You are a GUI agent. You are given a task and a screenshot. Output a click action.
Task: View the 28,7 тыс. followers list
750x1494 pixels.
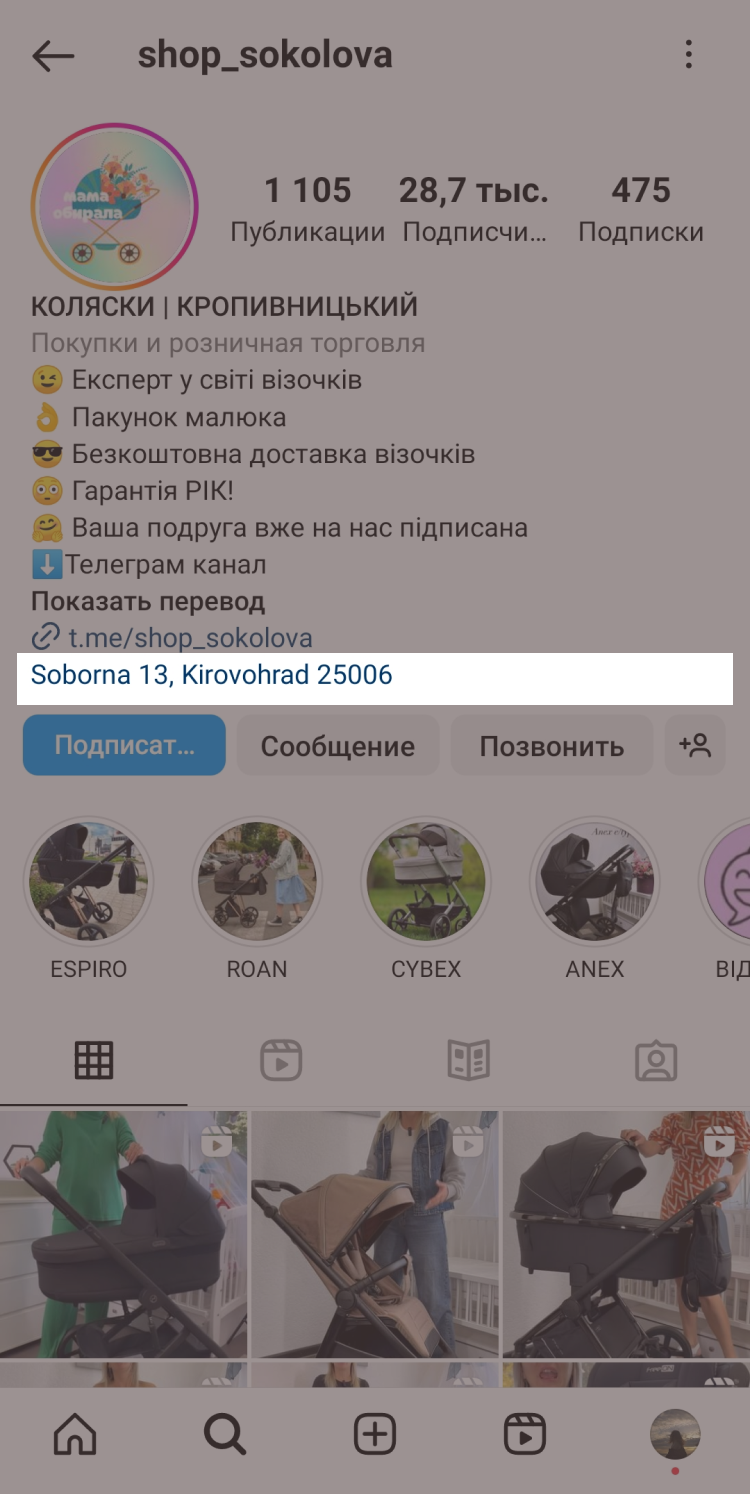[474, 208]
